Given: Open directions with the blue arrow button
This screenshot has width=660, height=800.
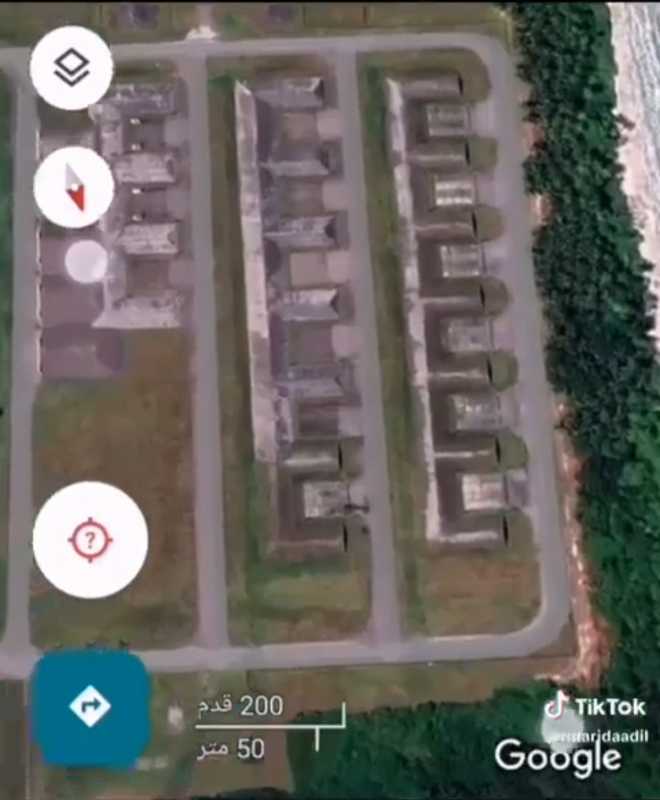Looking at the screenshot, I should pyautogui.click(x=90, y=708).
